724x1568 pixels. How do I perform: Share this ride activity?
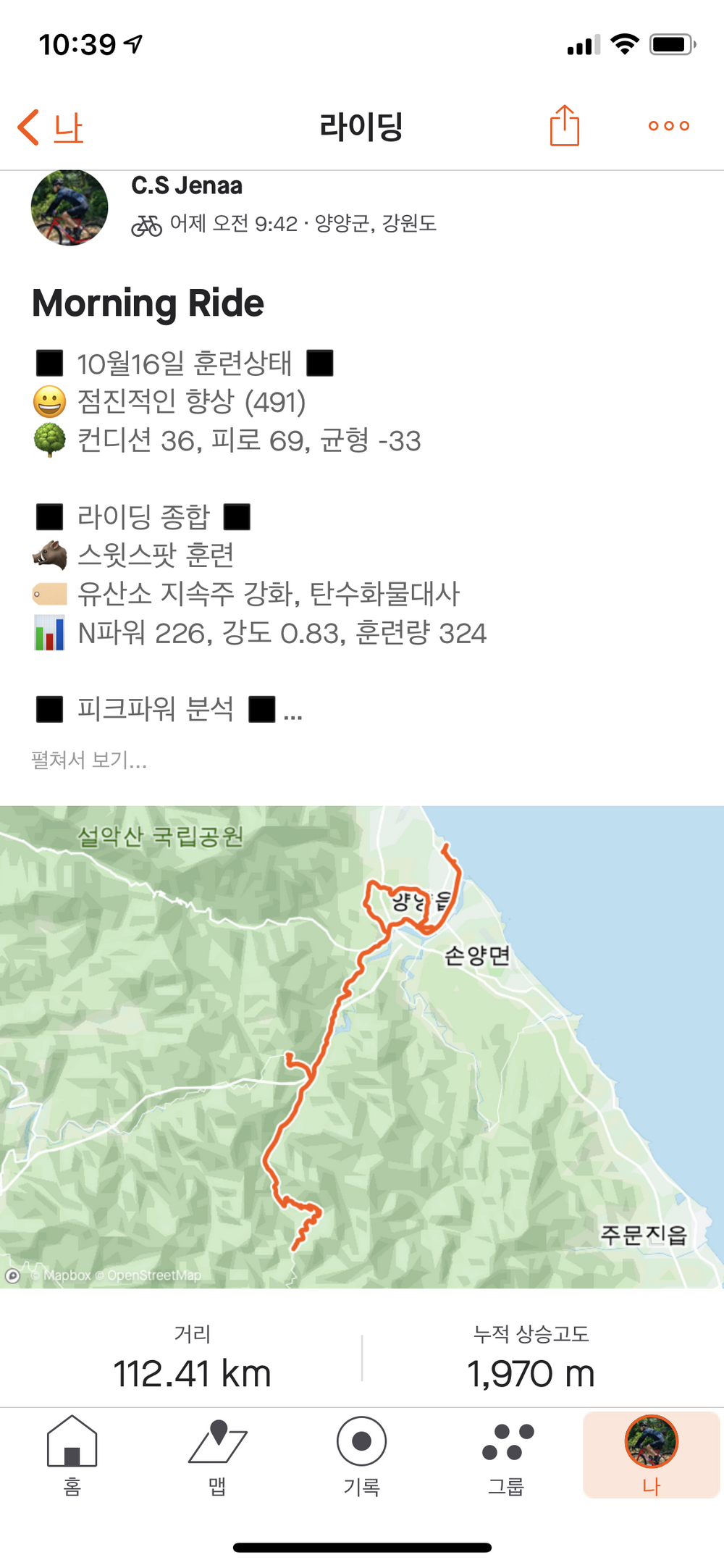pos(564,126)
